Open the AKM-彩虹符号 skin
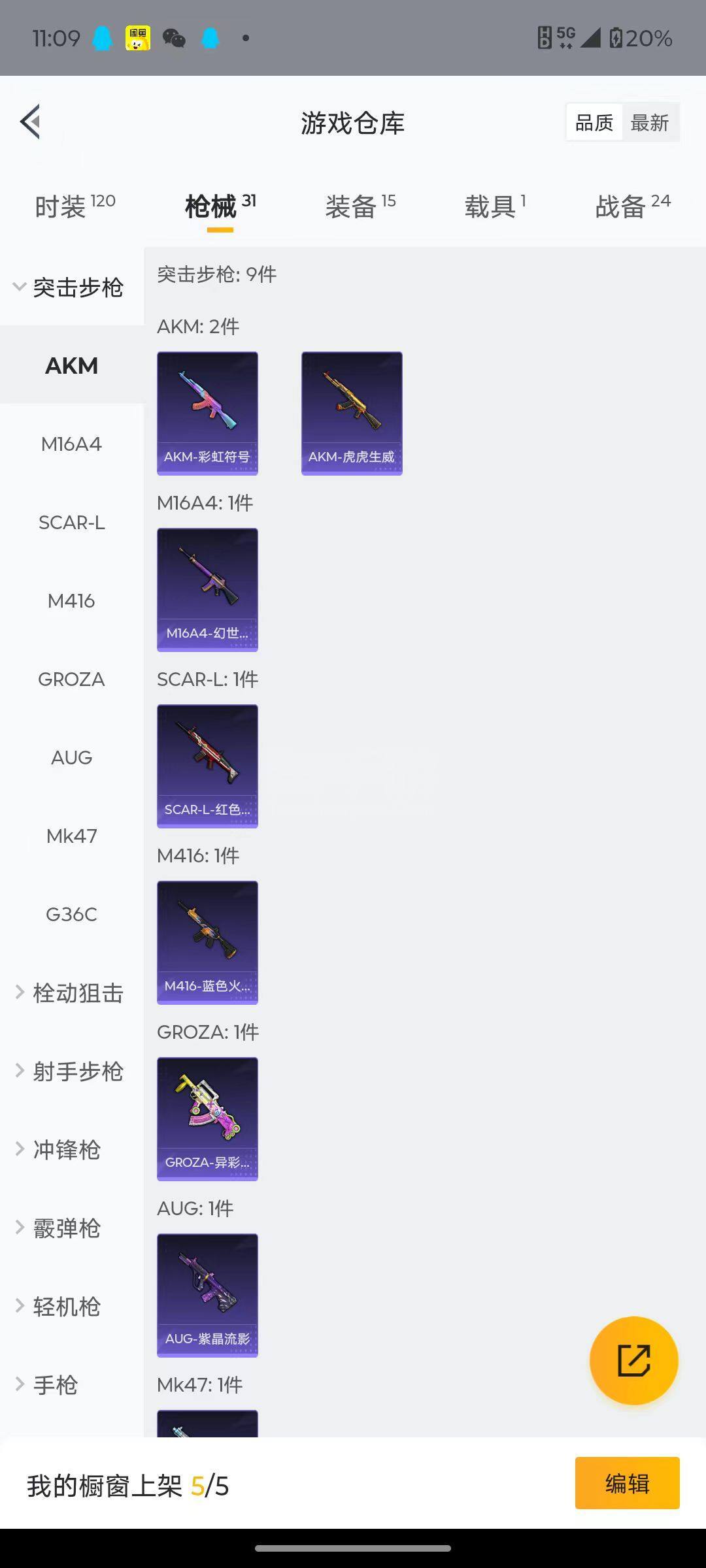Viewport: 706px width, 1568px height. [207, 413]
